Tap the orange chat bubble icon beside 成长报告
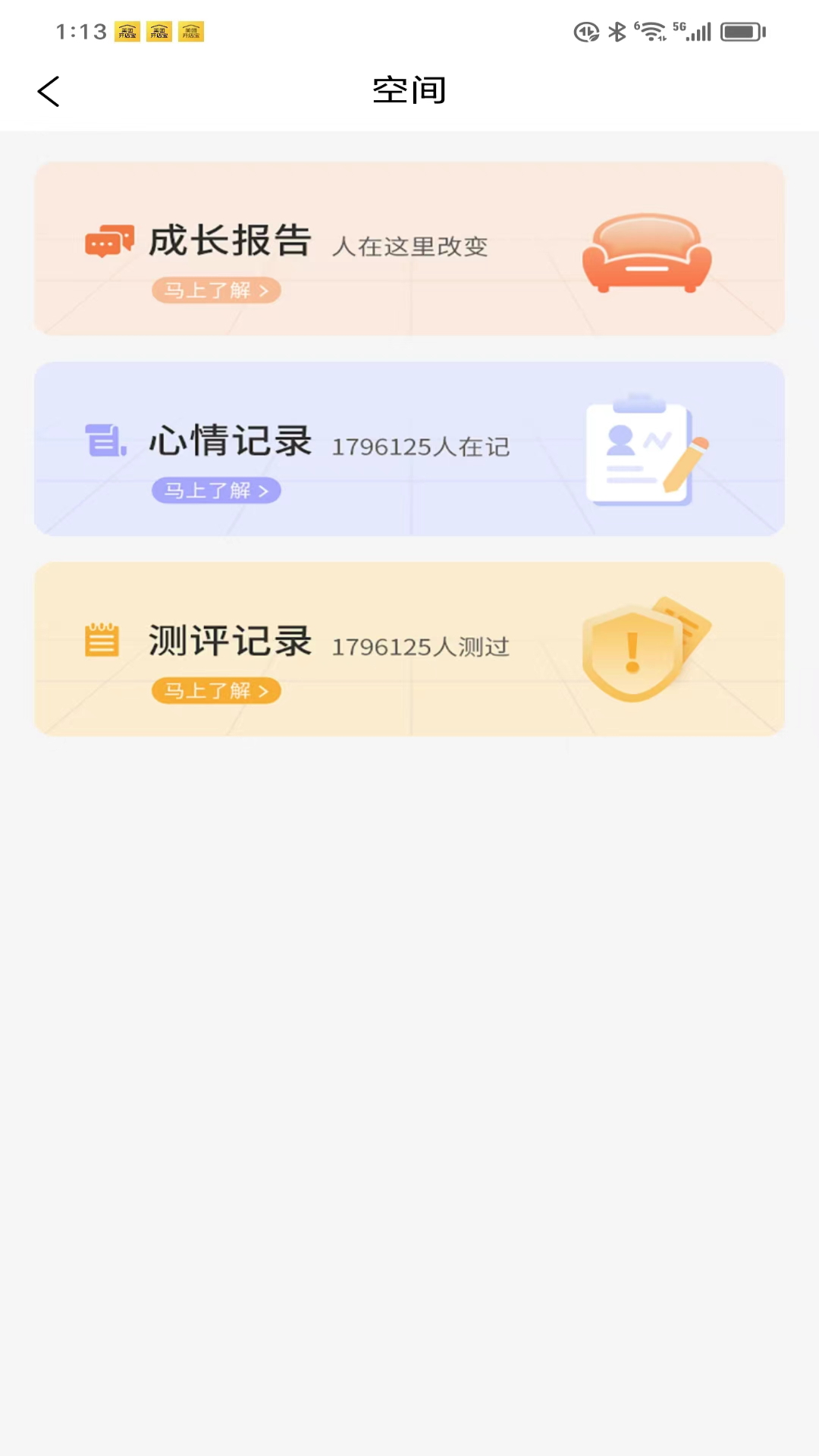 point(108,241)
